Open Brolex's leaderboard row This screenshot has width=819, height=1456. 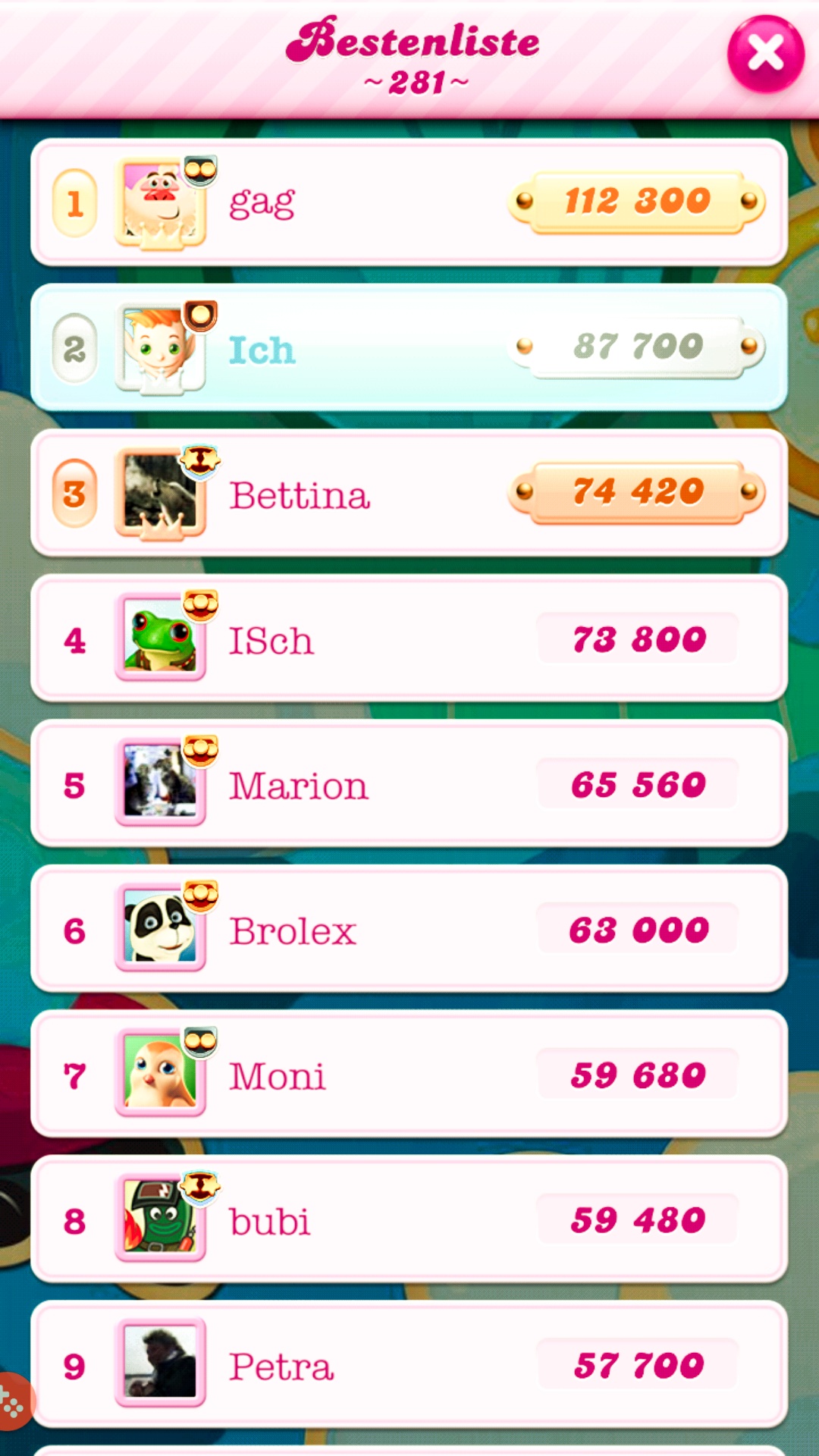409,930
